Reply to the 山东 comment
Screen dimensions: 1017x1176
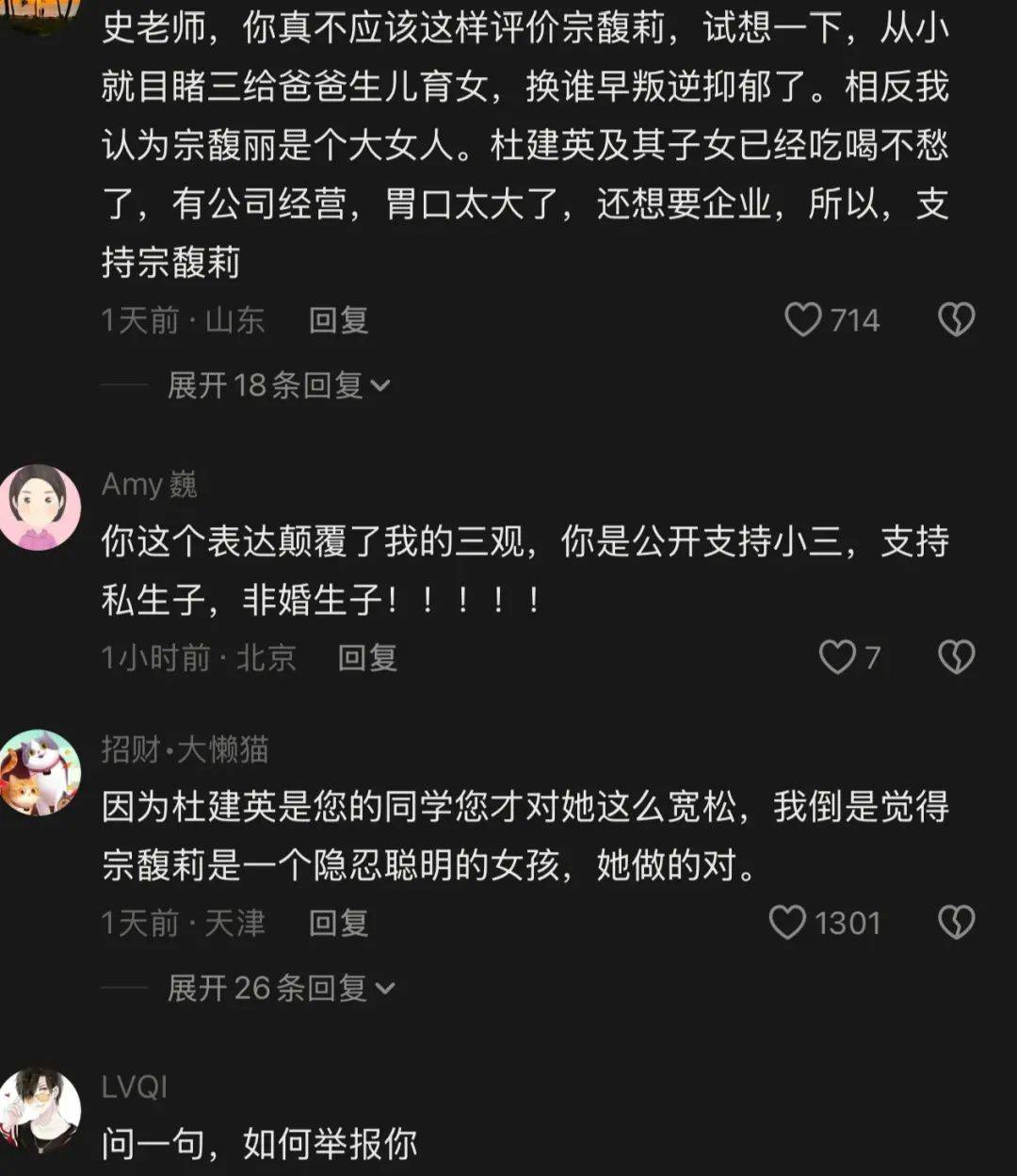[338, 320]
